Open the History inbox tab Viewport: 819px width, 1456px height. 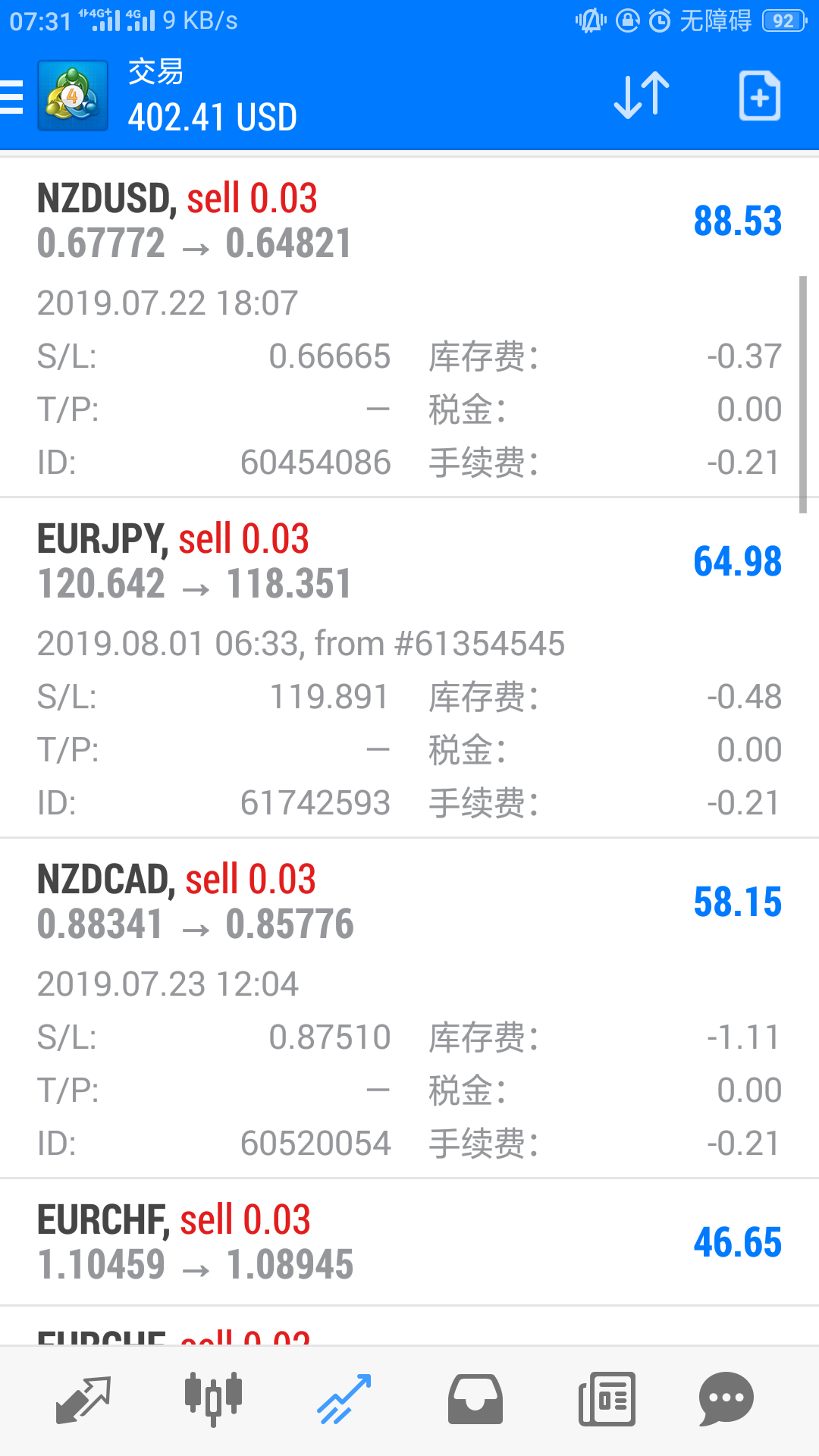[475, 1399]
